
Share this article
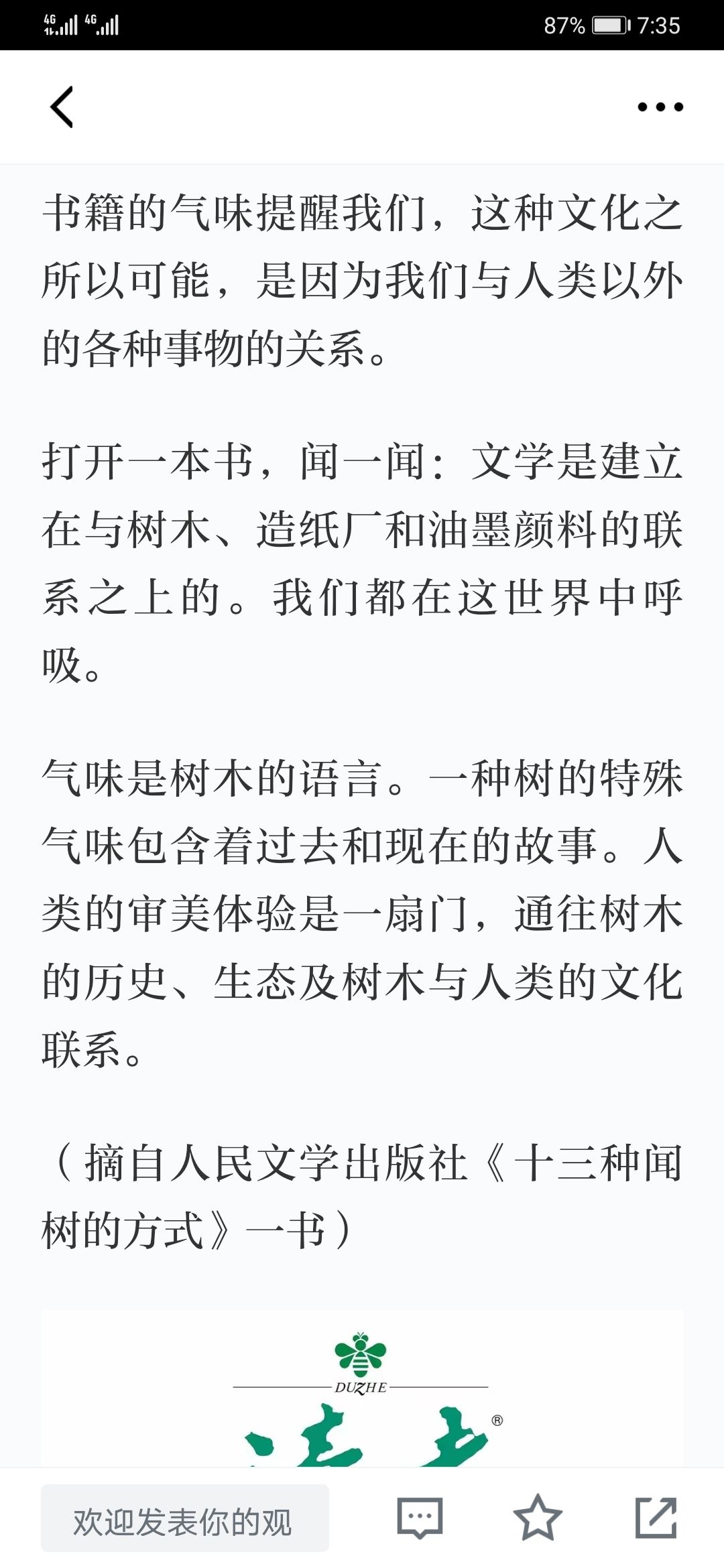pos(656,1517)
